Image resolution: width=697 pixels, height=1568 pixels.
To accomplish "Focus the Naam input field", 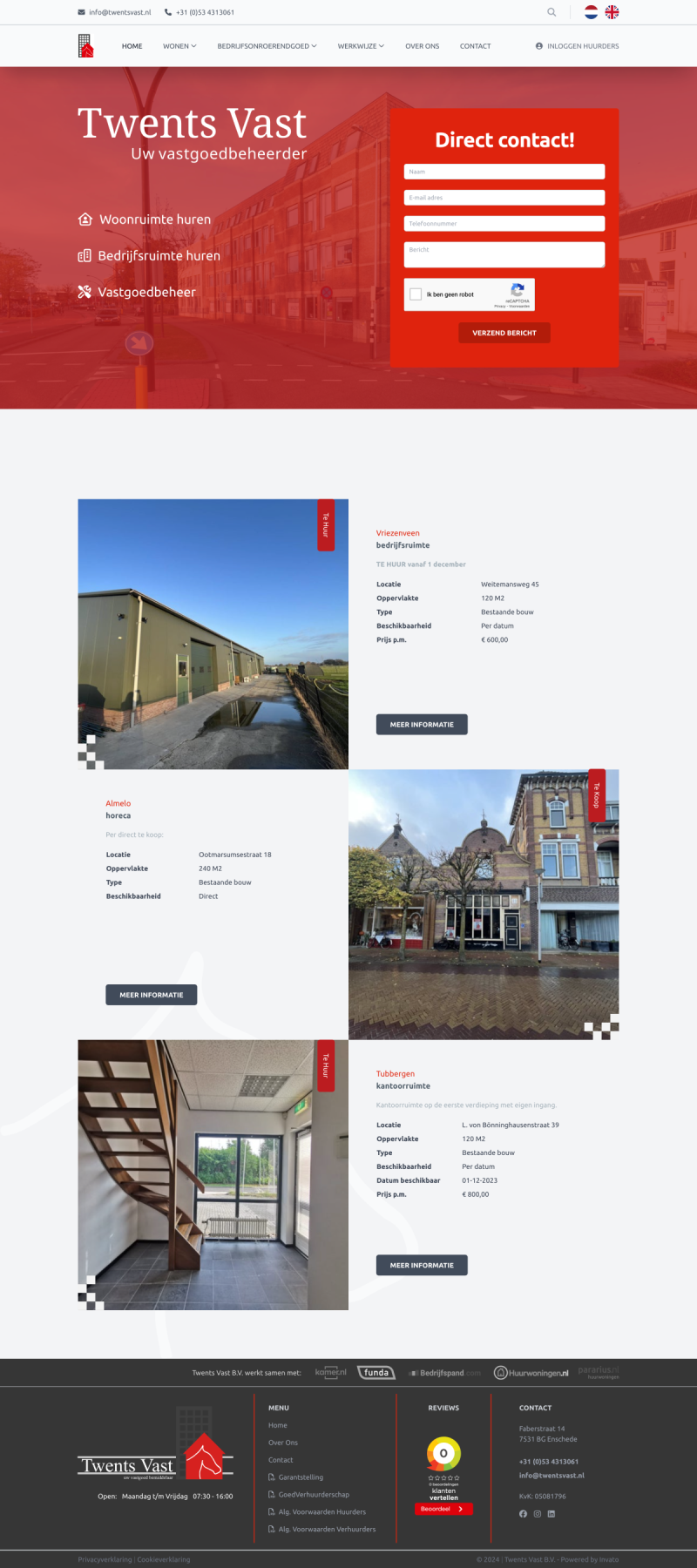I will pos(504,172).
